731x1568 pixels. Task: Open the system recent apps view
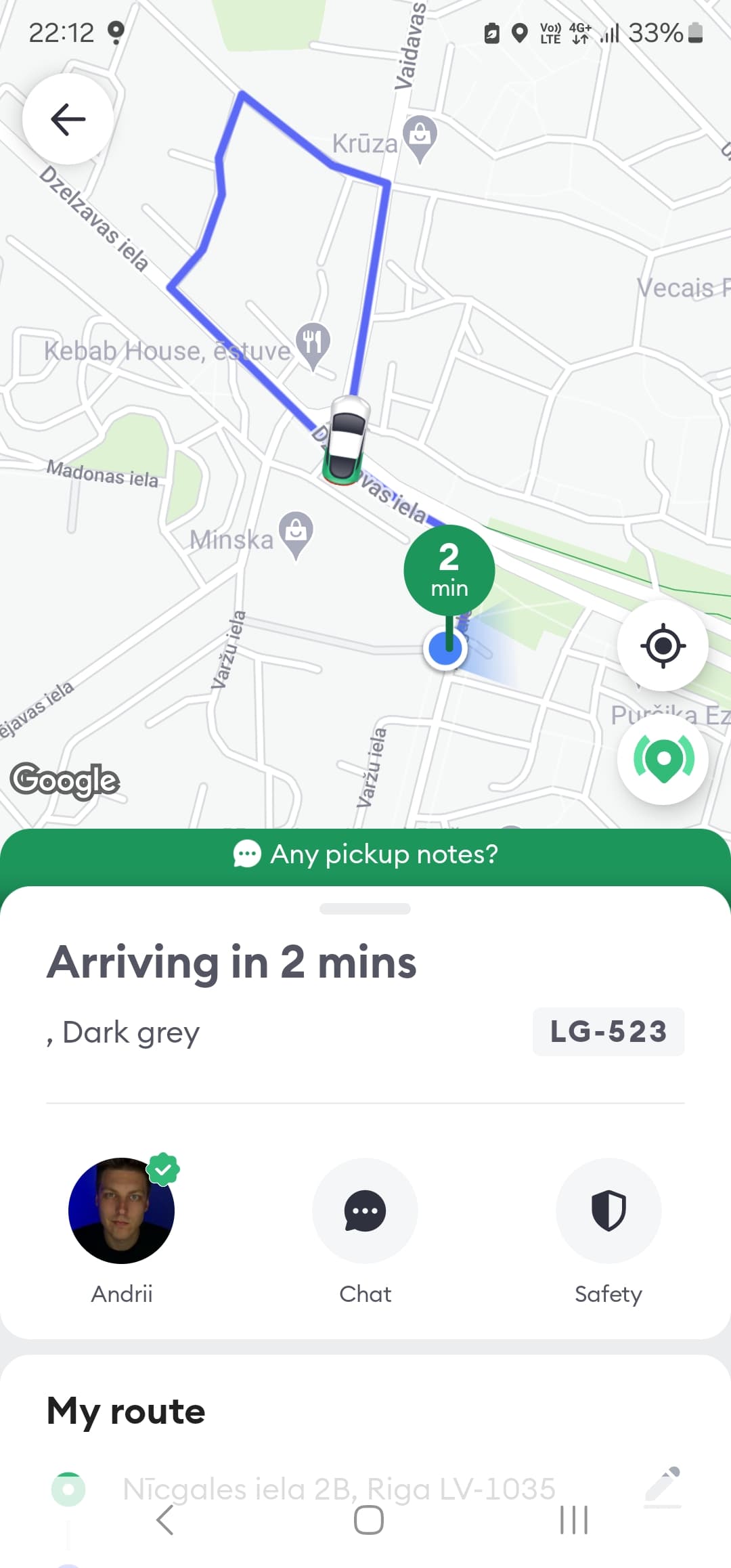pos(574,1520)
